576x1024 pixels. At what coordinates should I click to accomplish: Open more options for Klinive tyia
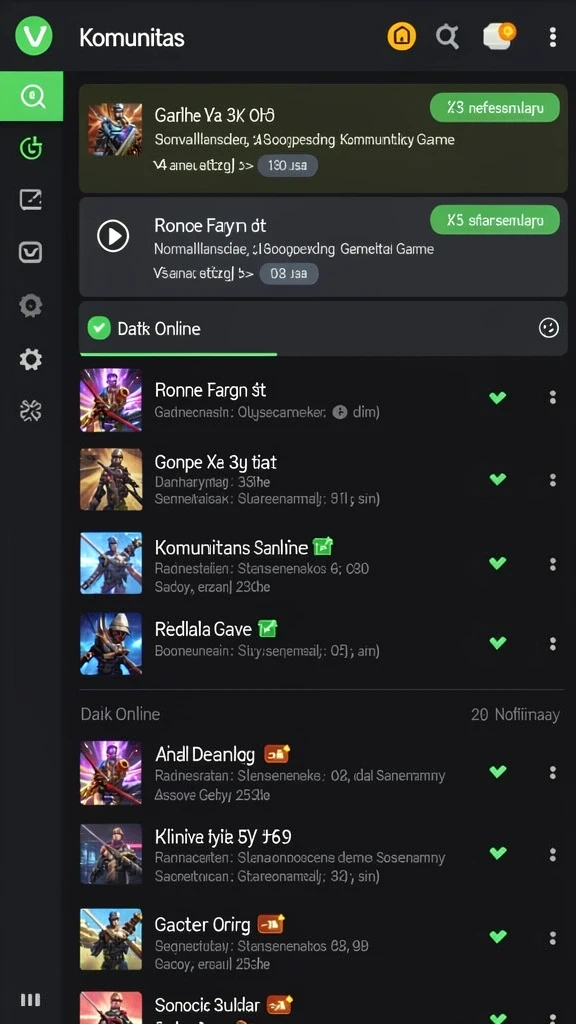coord(552,854)
